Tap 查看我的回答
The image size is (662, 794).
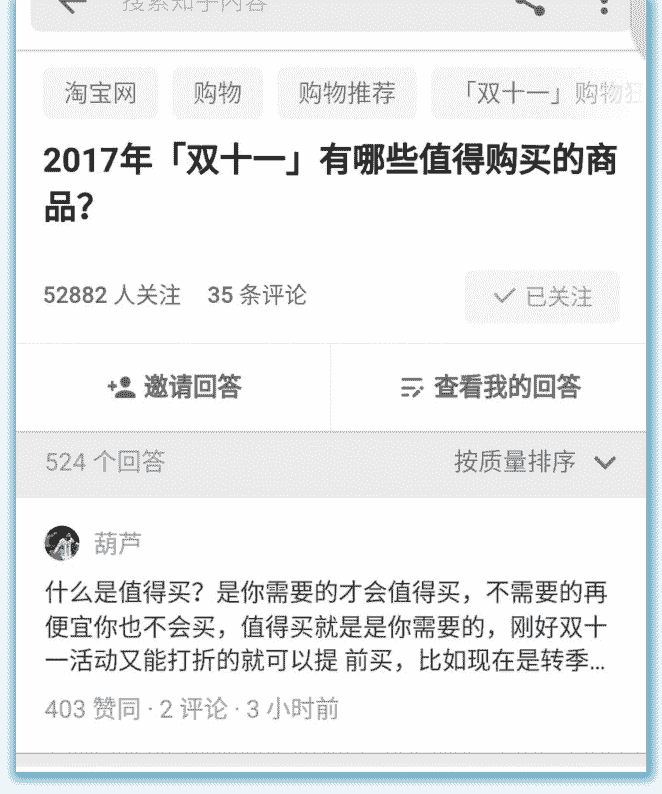(x=490, y=387)
